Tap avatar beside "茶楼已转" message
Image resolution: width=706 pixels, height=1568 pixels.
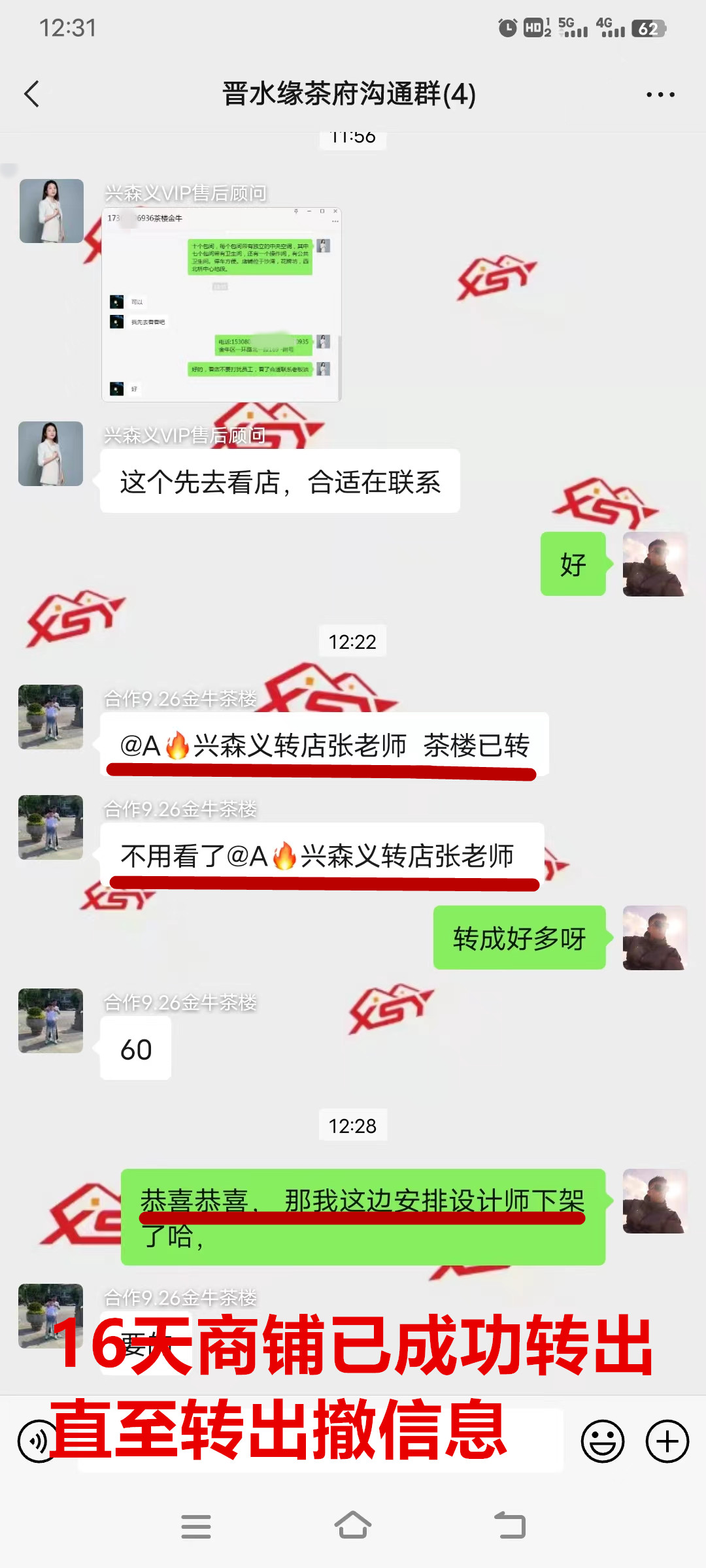pyautogui.click(x=51, y=717)
